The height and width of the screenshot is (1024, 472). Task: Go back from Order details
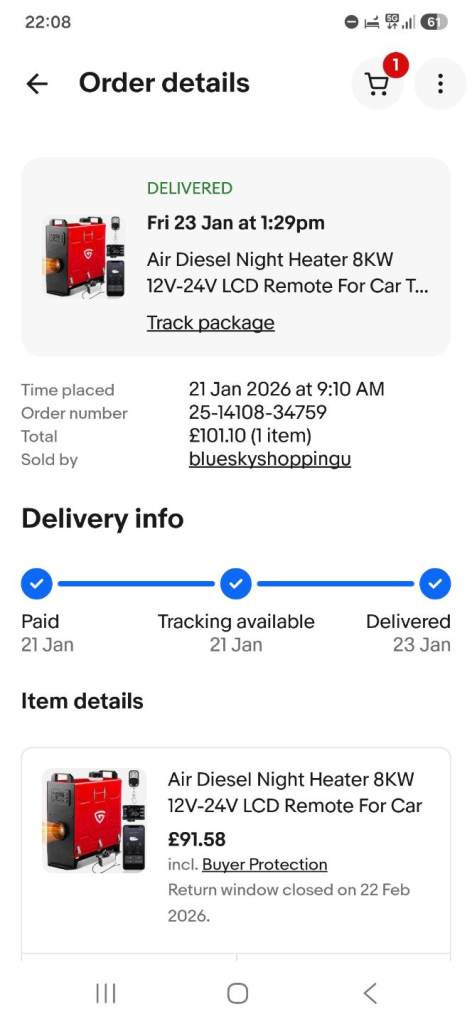[37, 84]
